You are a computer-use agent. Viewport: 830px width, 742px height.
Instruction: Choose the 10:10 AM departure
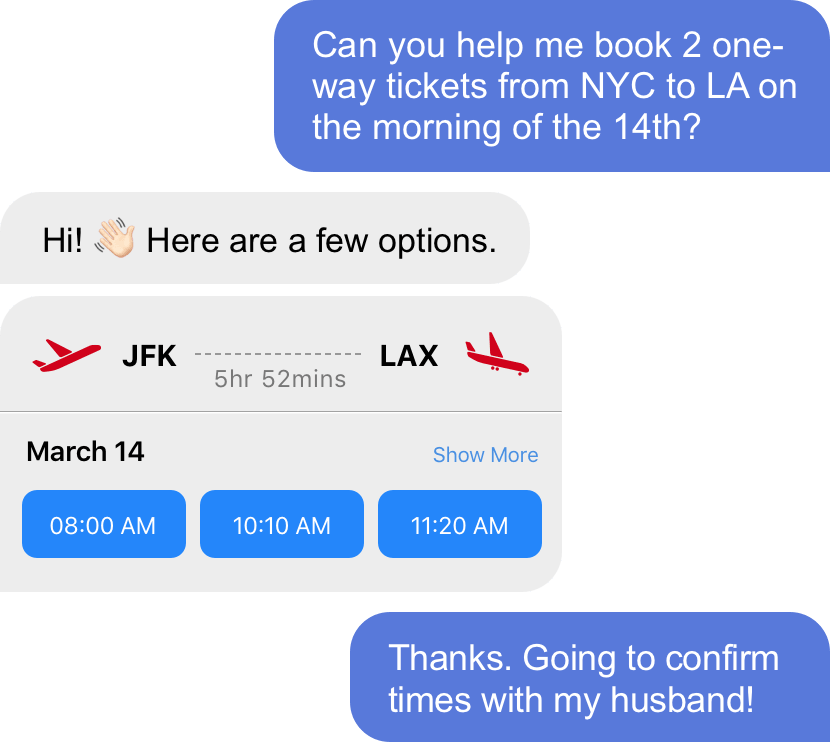pyautogui.click(x=281, y=524)
